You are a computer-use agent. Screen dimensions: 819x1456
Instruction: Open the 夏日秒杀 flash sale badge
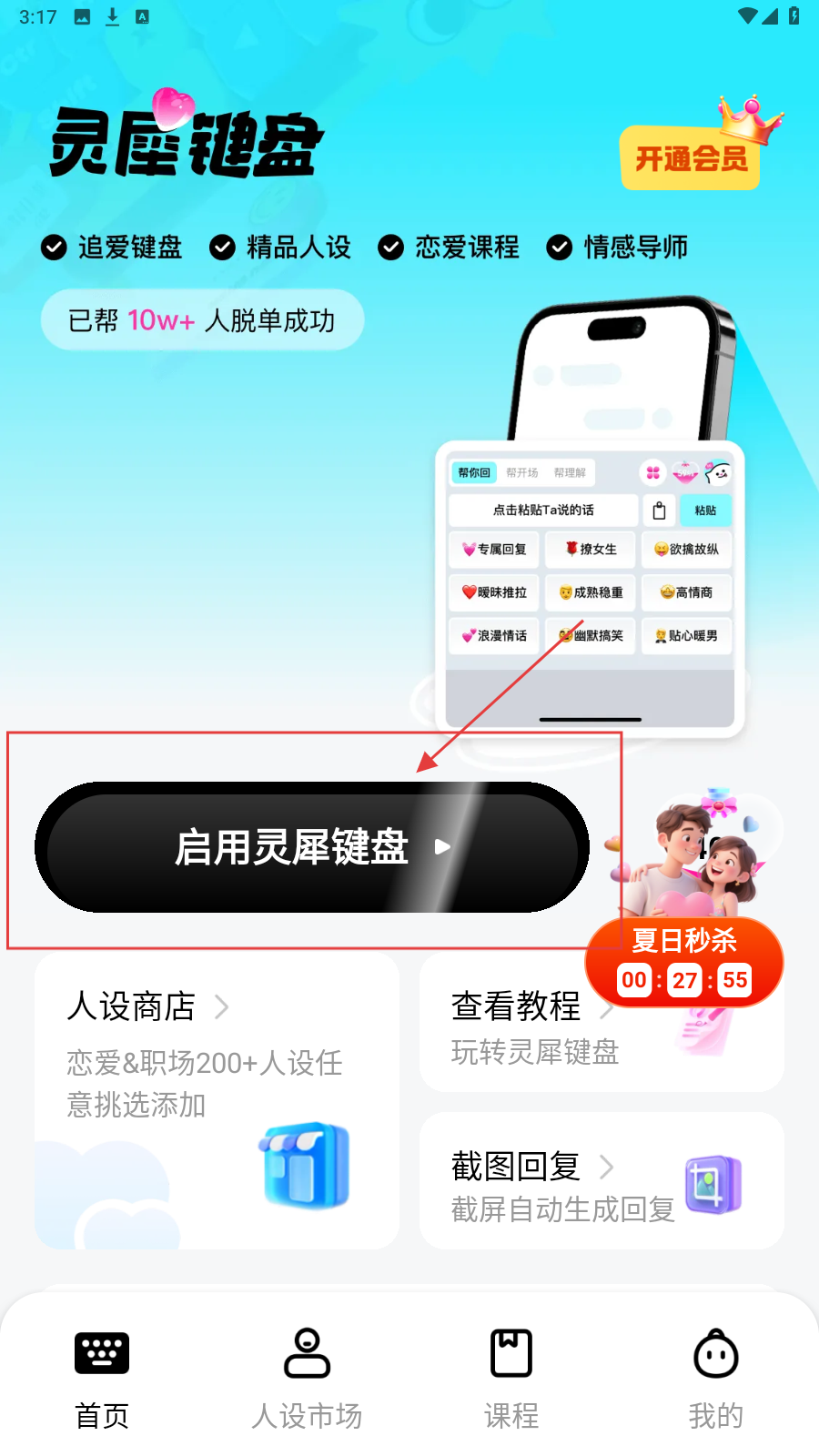[x=684, y=963]
